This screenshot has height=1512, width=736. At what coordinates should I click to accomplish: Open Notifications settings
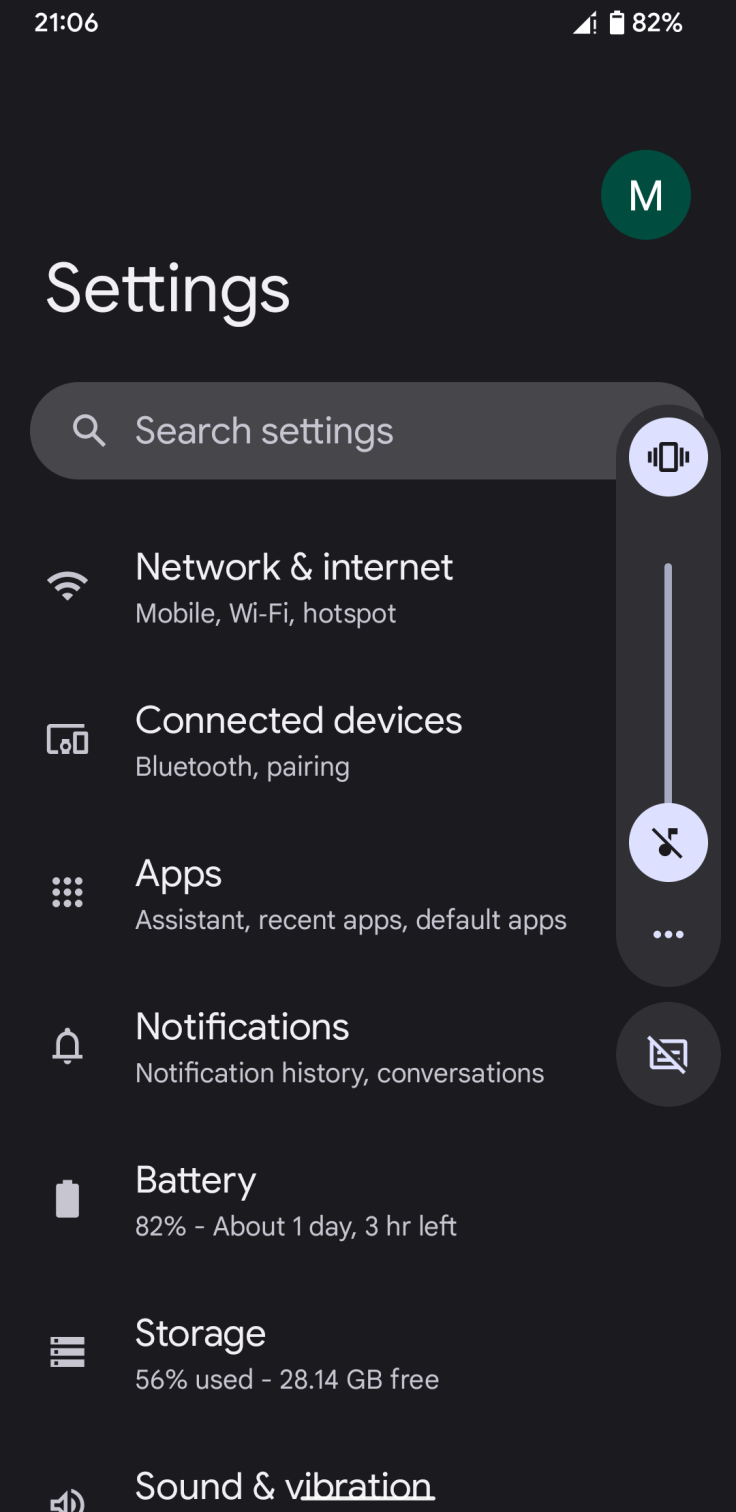click(x=340, y=1047)
